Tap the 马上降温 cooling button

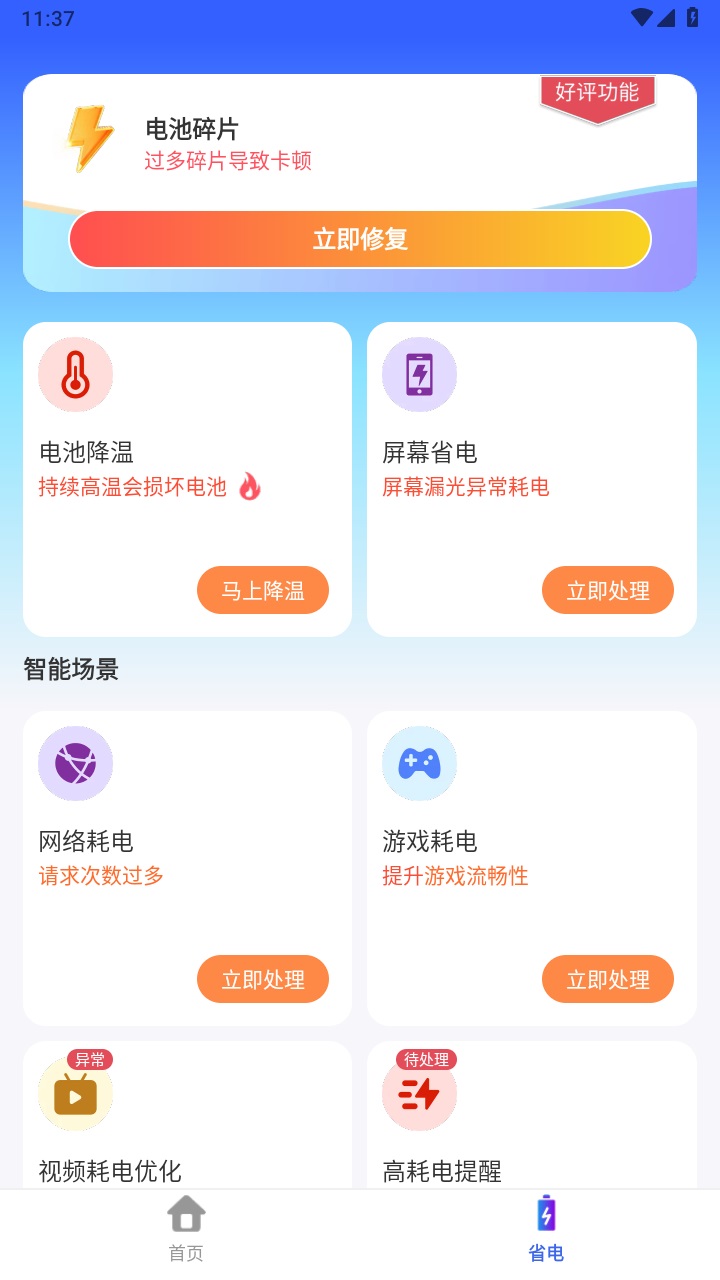[x=263, y=590]
